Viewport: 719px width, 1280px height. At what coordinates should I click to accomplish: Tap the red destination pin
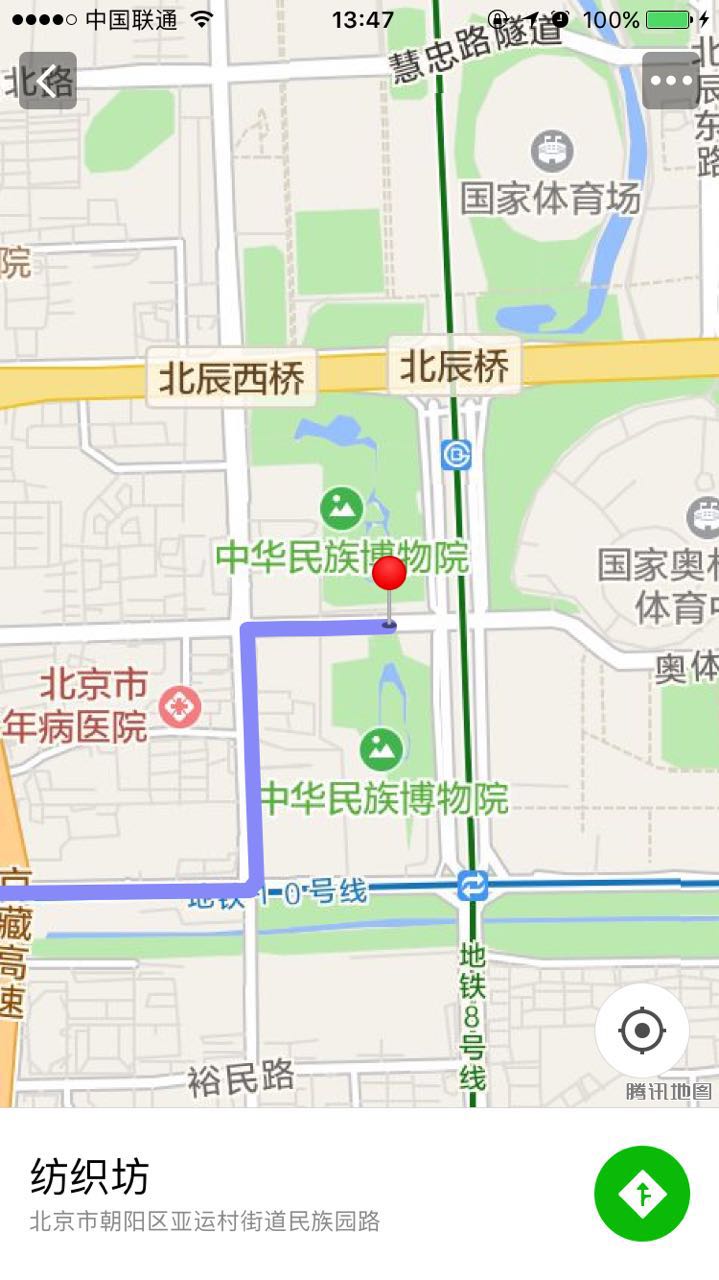(389, 575)
